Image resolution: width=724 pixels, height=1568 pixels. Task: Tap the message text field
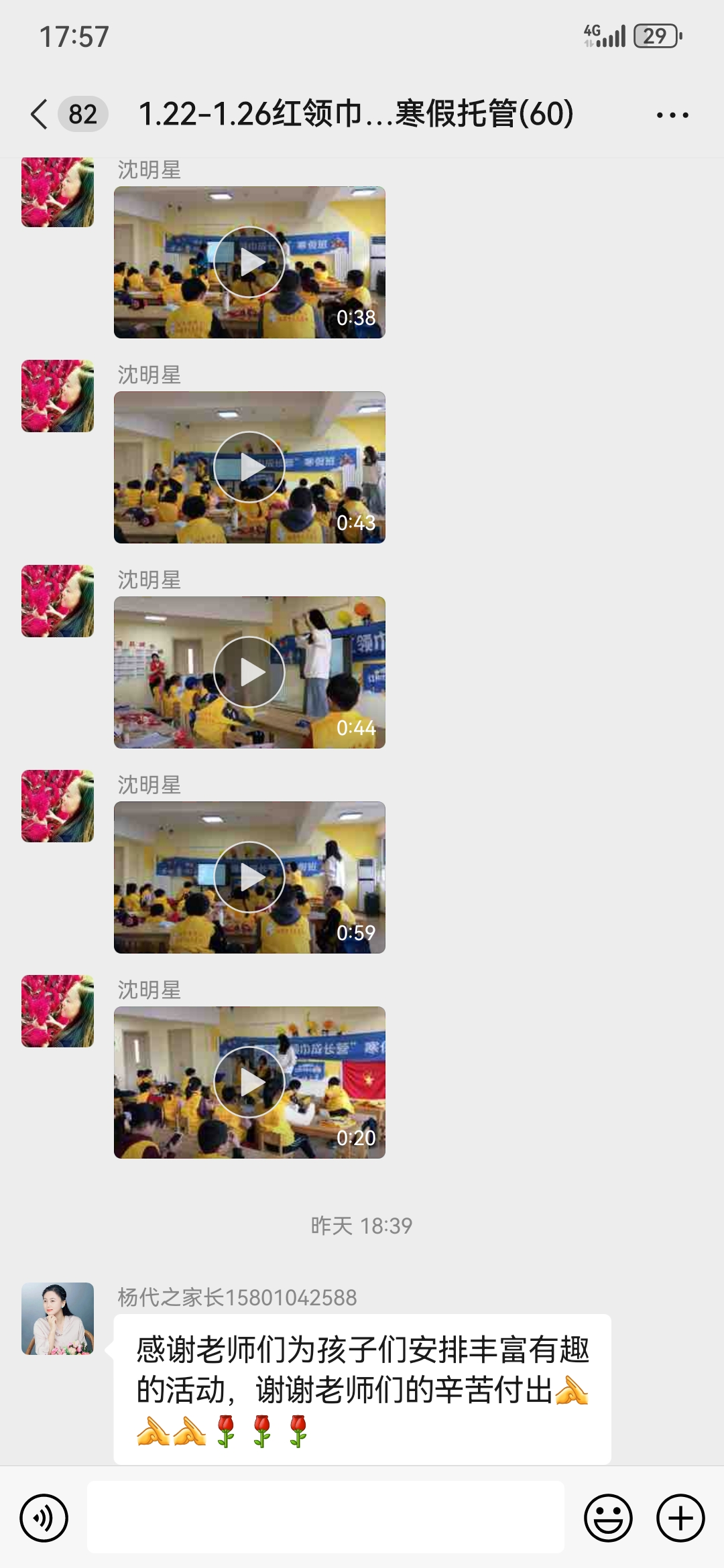[325, 1518]
